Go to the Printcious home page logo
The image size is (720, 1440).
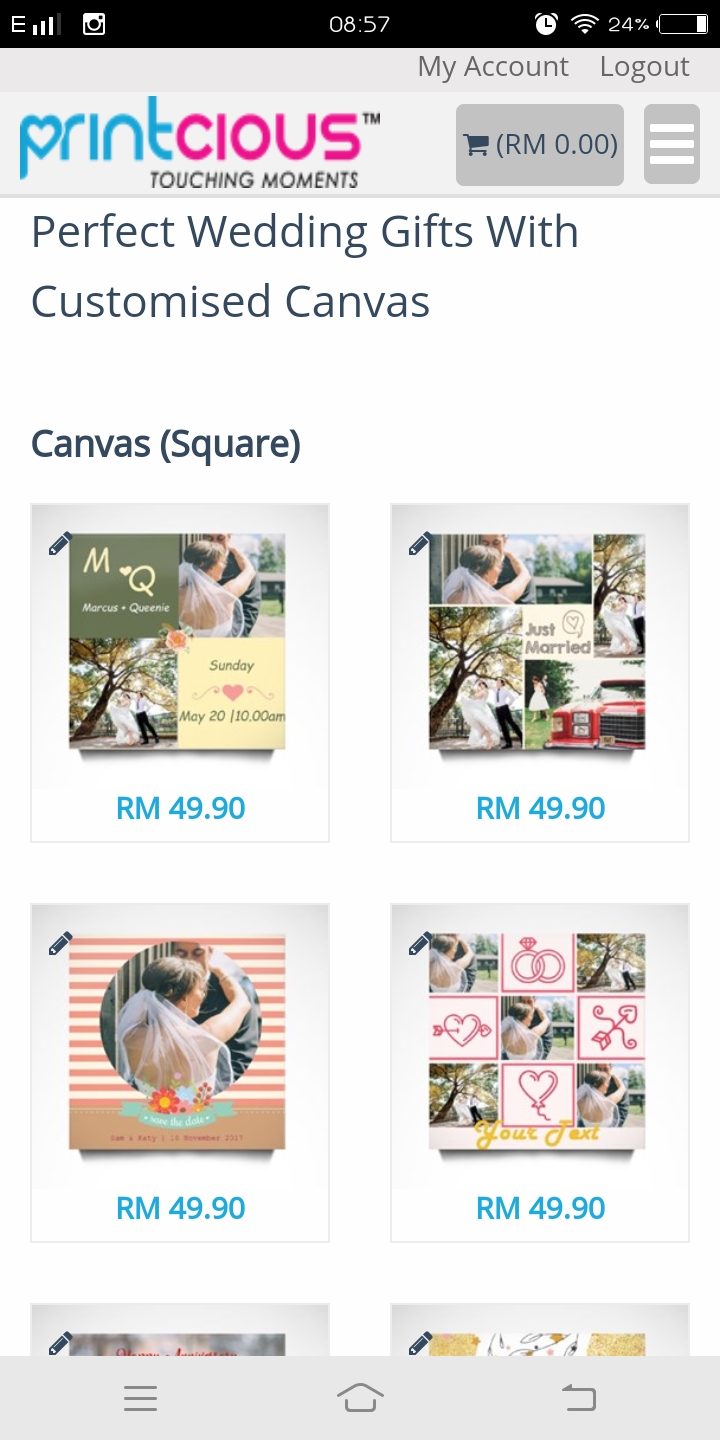200,143
